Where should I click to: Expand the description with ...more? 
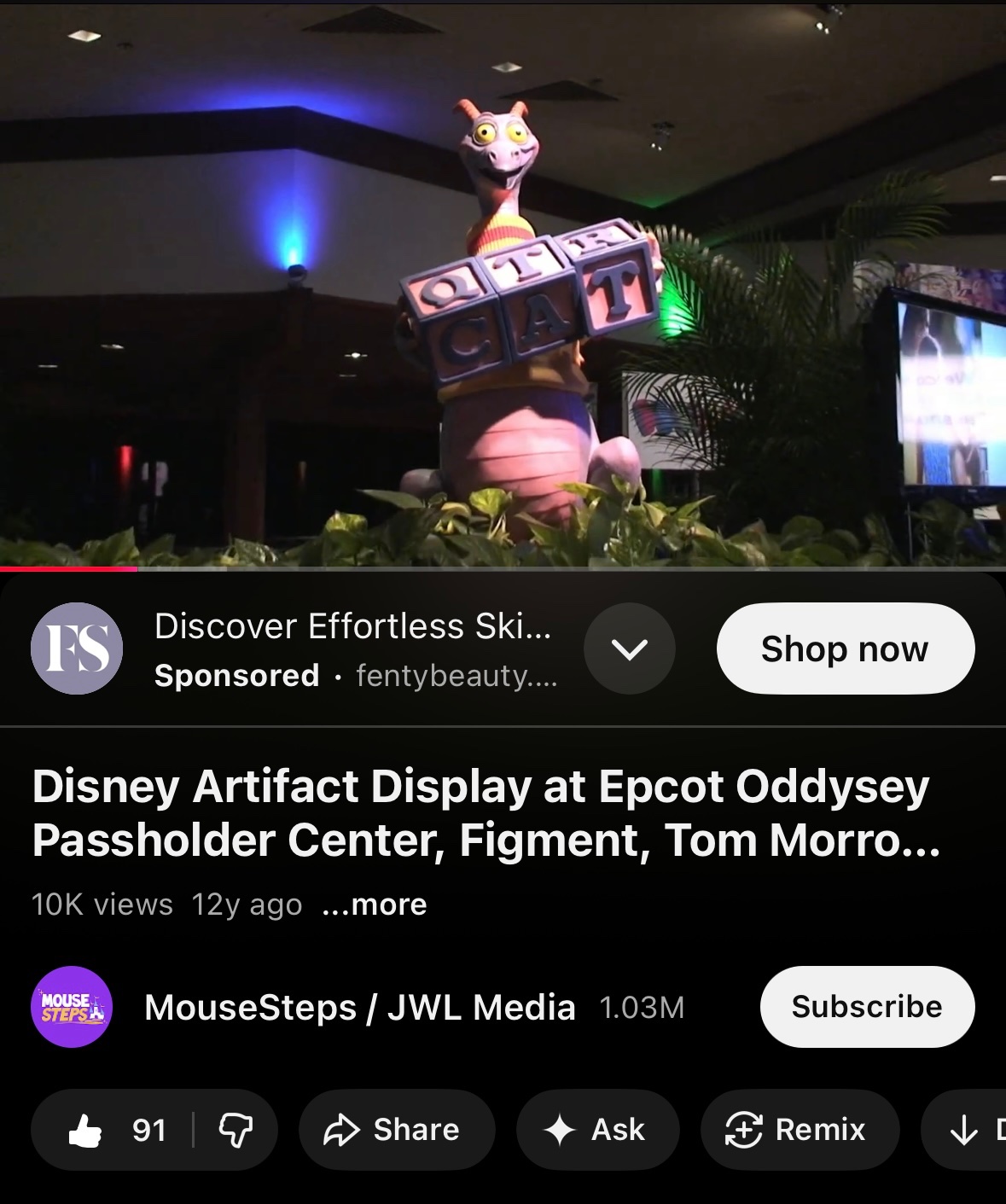click(375, 904)
